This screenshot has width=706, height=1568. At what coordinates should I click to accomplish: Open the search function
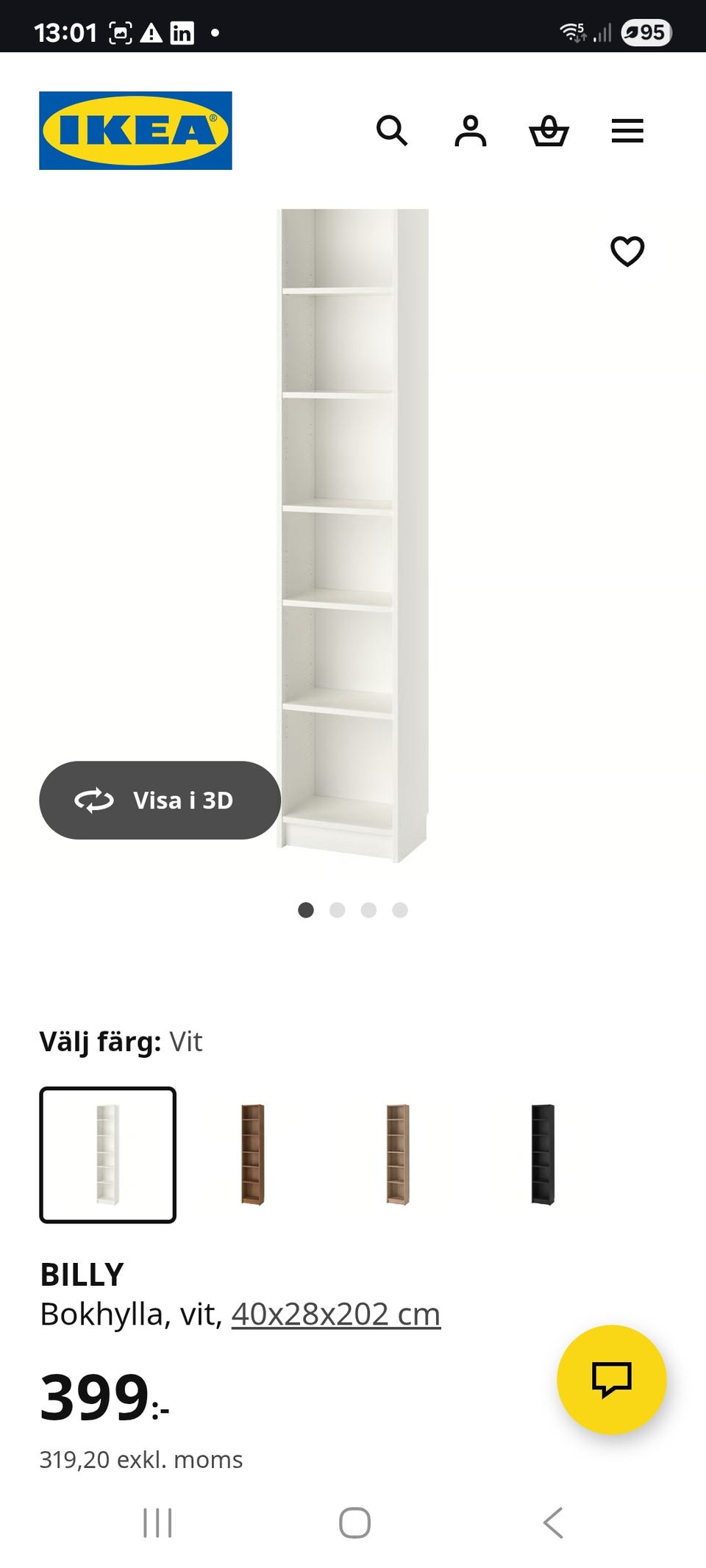(x=393, y=131)
